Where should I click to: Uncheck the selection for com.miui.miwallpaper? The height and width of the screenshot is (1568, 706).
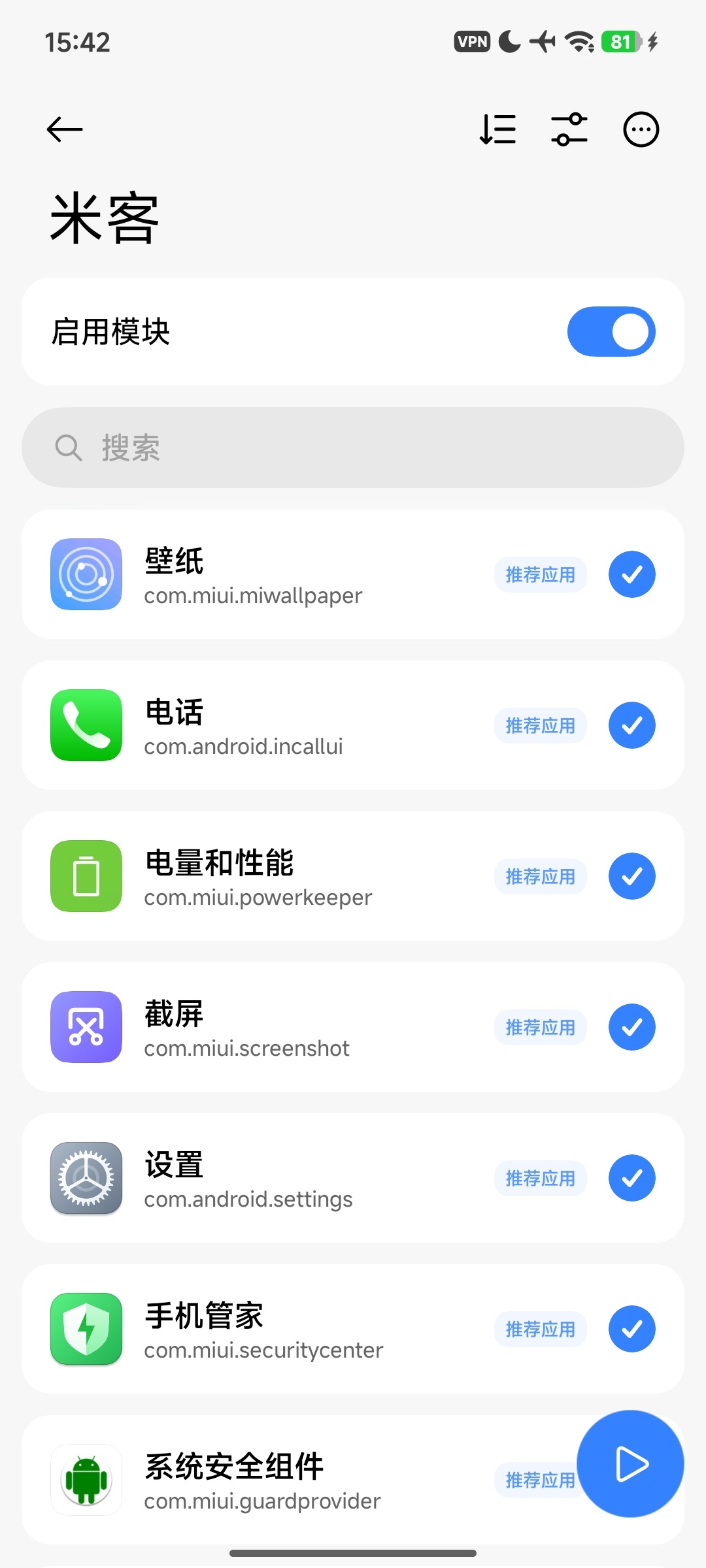(x=631, y=574)
